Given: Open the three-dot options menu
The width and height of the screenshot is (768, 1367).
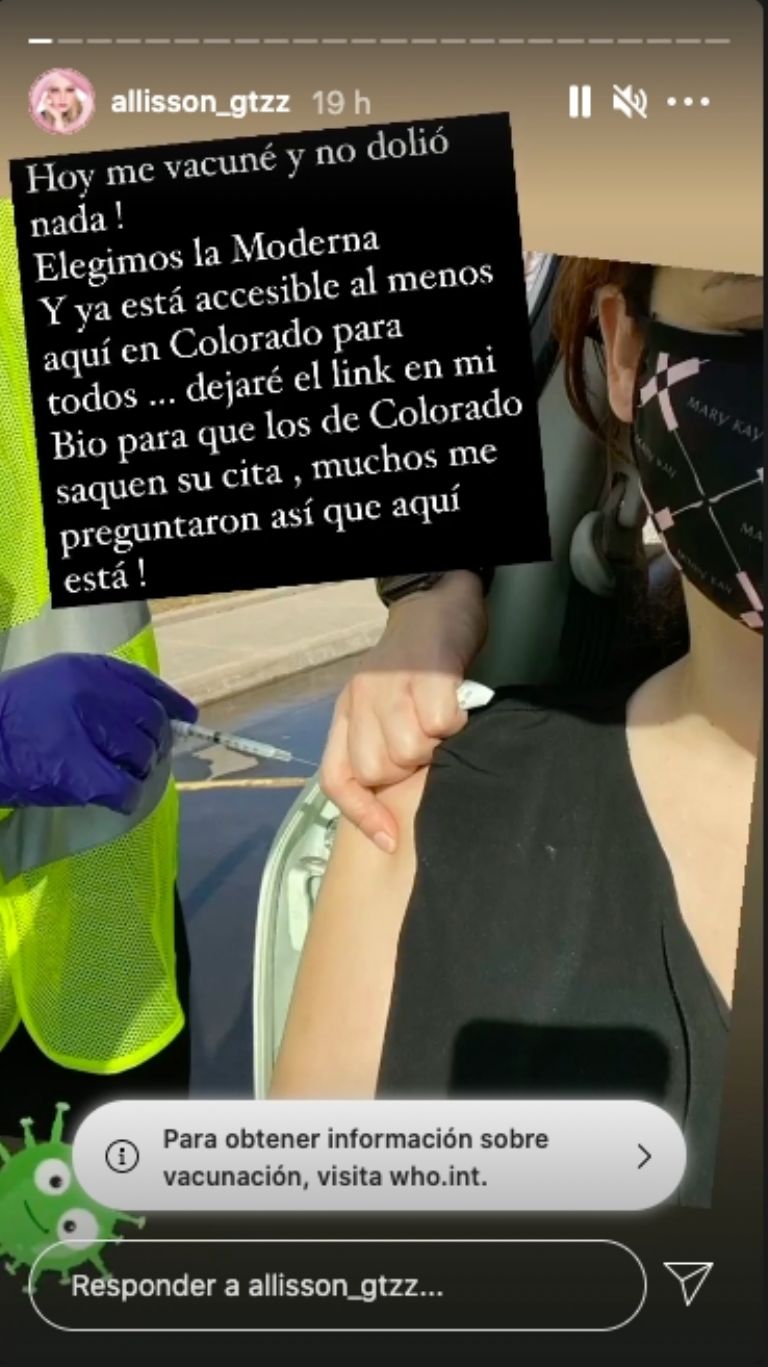Looking at the screenshot, I should (688, 101).
